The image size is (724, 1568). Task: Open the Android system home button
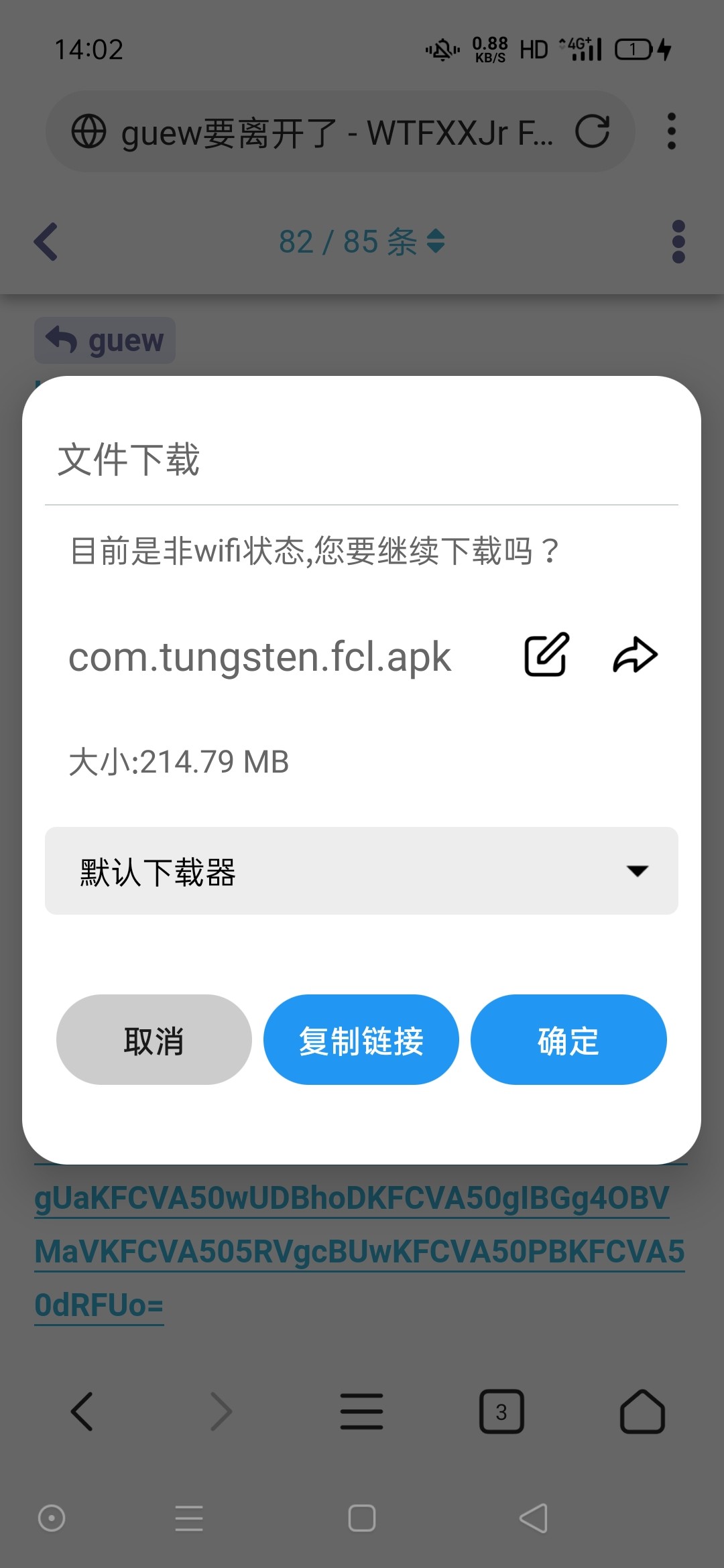point(361,1518)
